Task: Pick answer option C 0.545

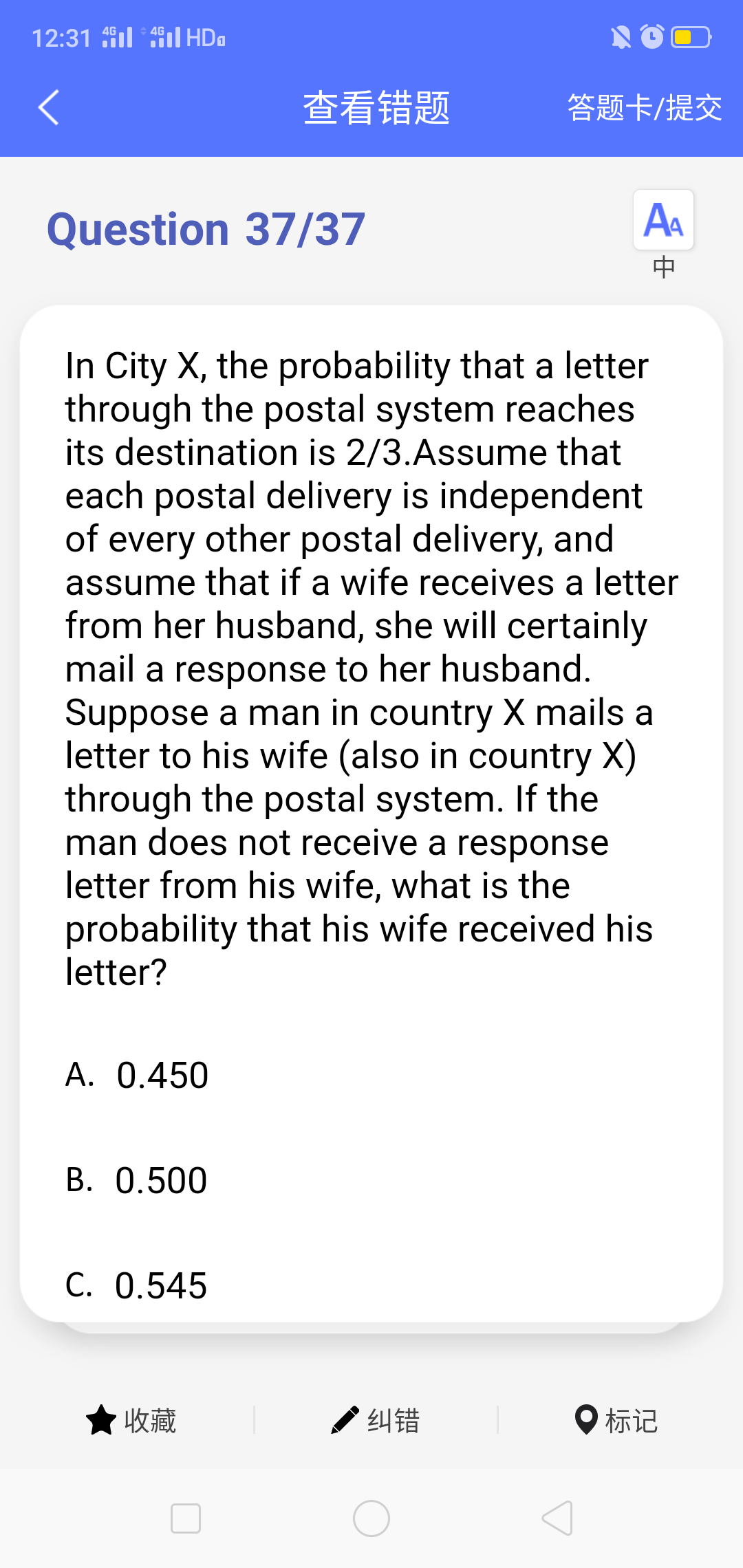Action: tap(138, 1285)
